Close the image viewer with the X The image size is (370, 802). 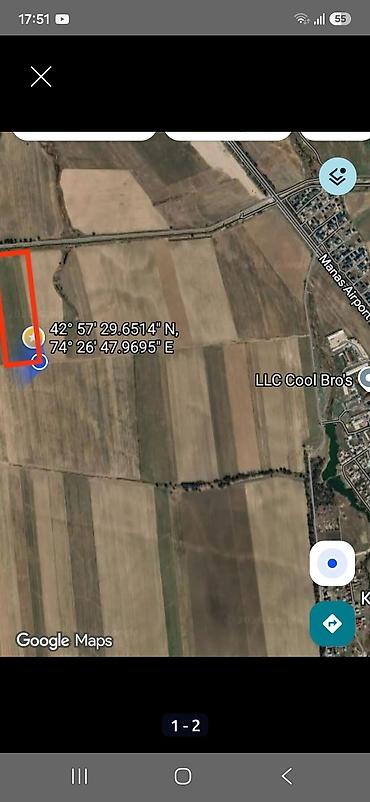[41, 77]
